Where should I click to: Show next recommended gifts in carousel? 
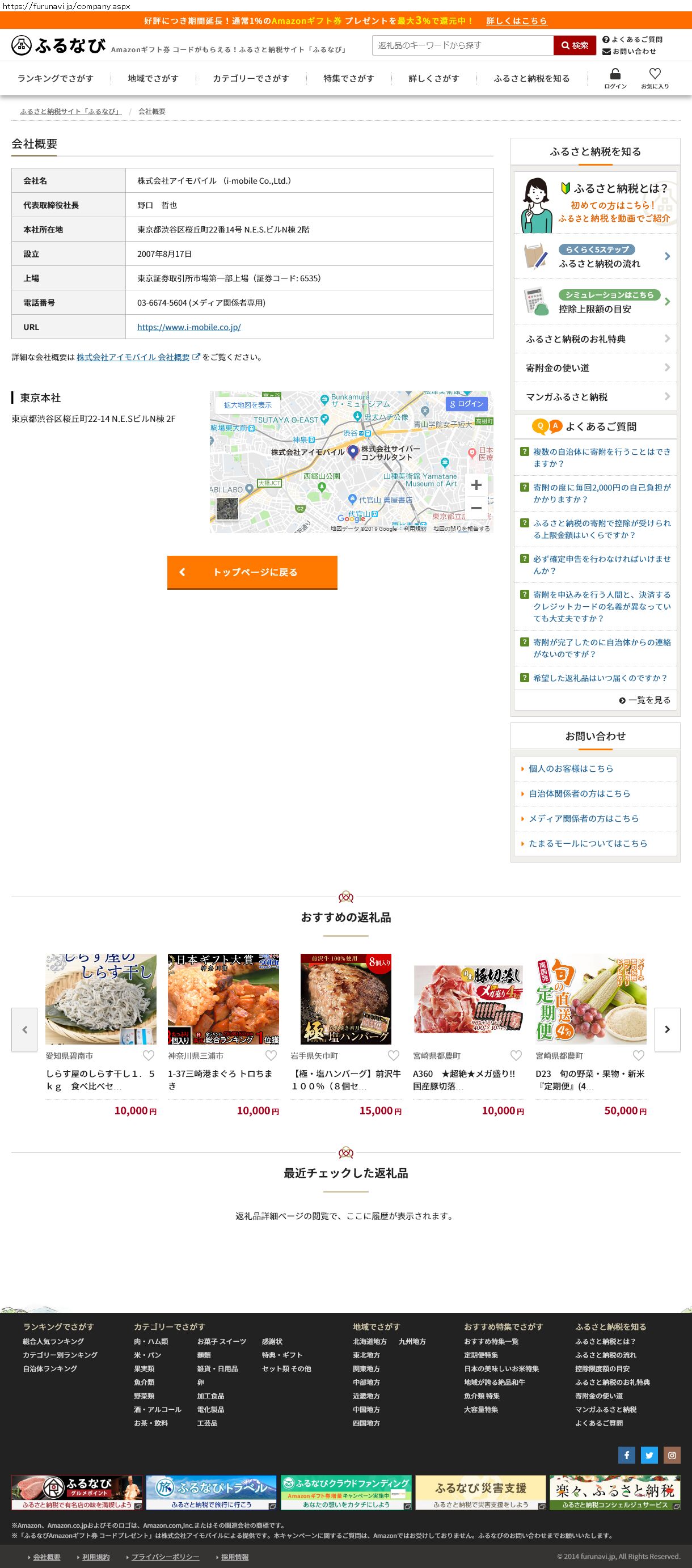pos(667,1029)
